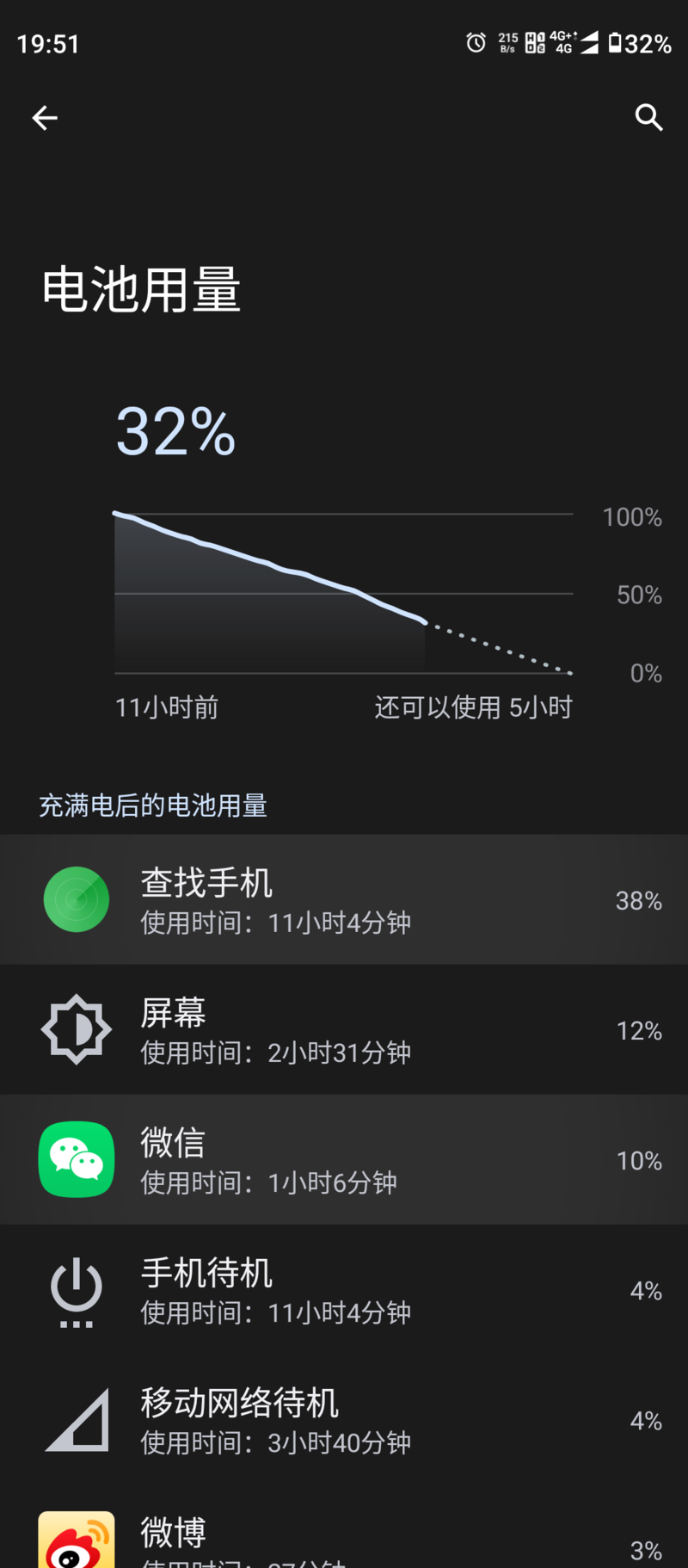688x1568 pixels.
Task: View battery usage for 屏幕
Action: pyautogui.click(x=344, y=1029)
